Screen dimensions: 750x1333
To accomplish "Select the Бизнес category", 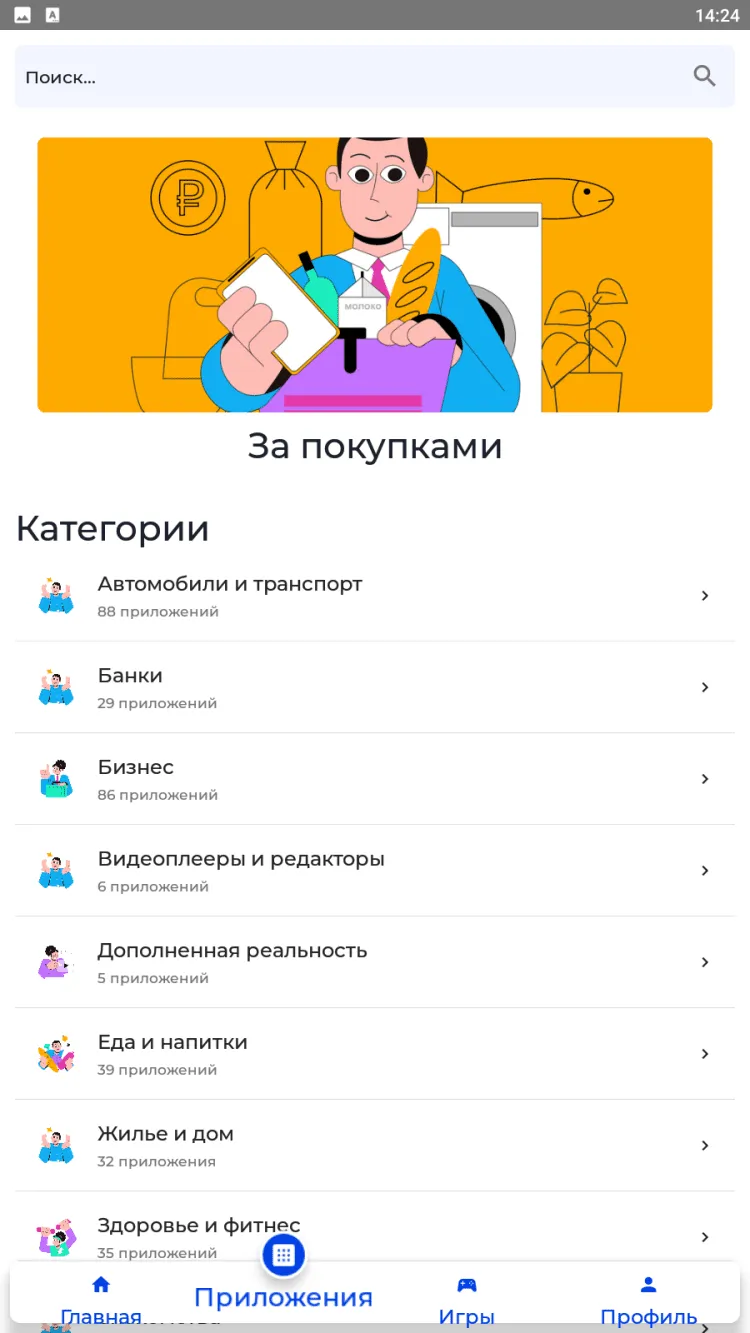I will click(x=375, y=779).
